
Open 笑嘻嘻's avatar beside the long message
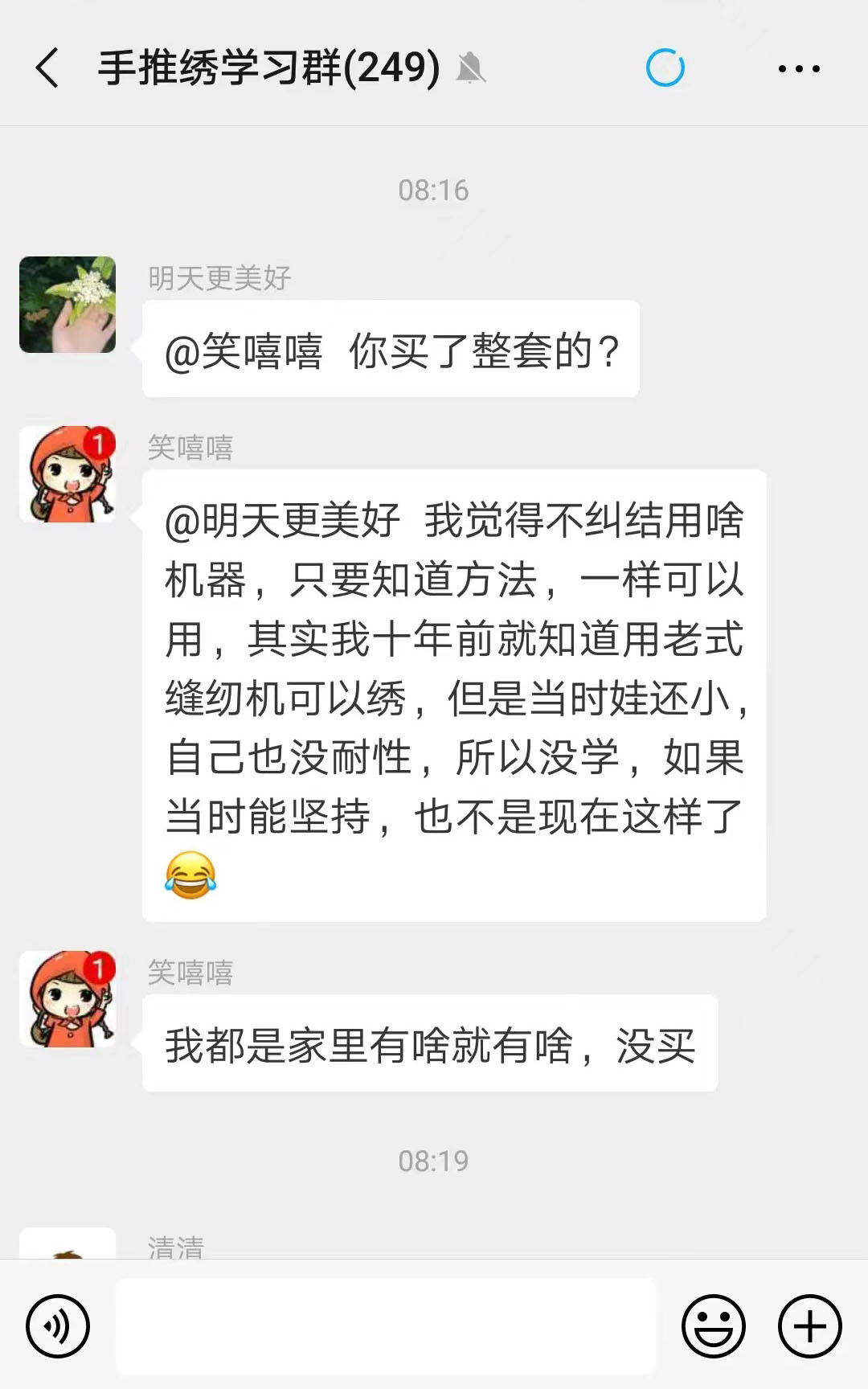click(68, 474)
